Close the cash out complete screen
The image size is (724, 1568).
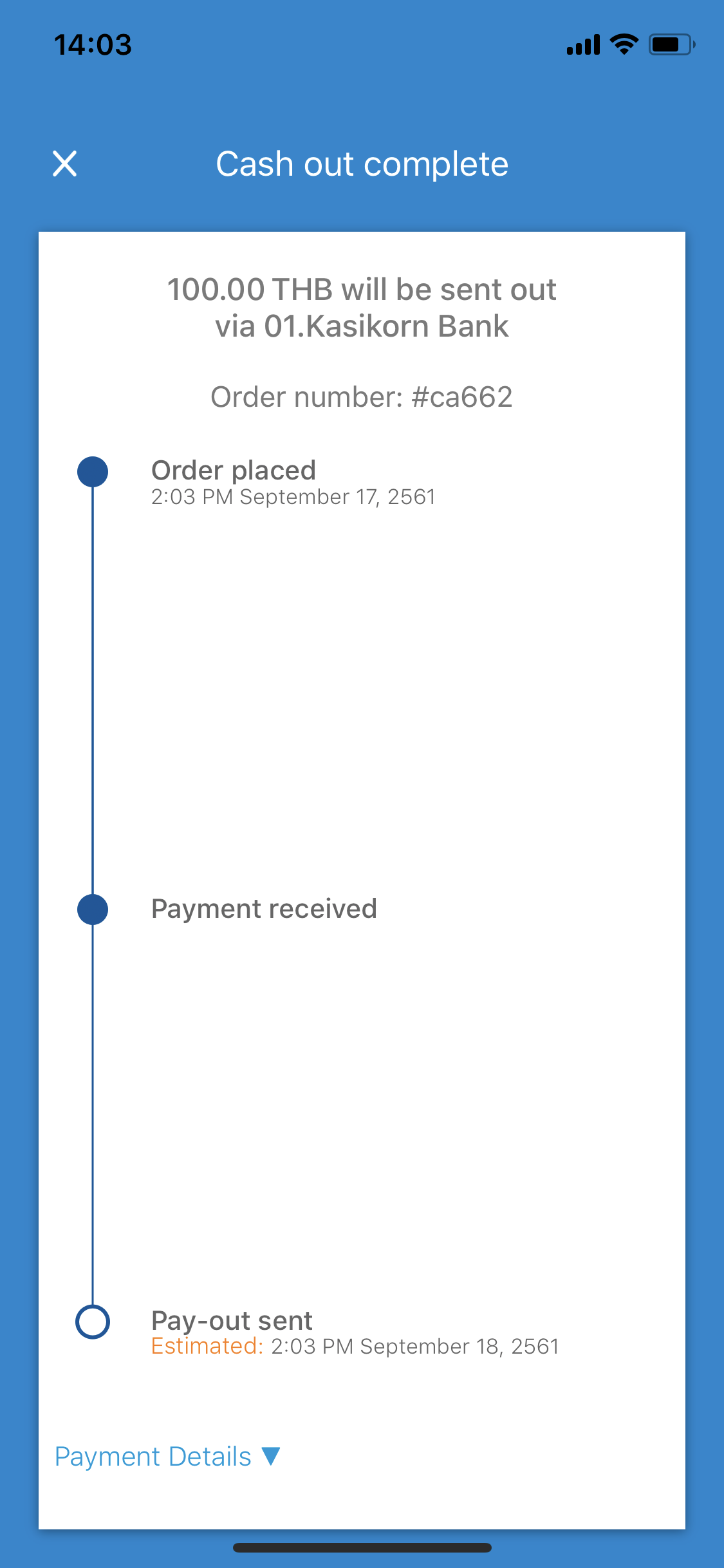click(64, 163)
